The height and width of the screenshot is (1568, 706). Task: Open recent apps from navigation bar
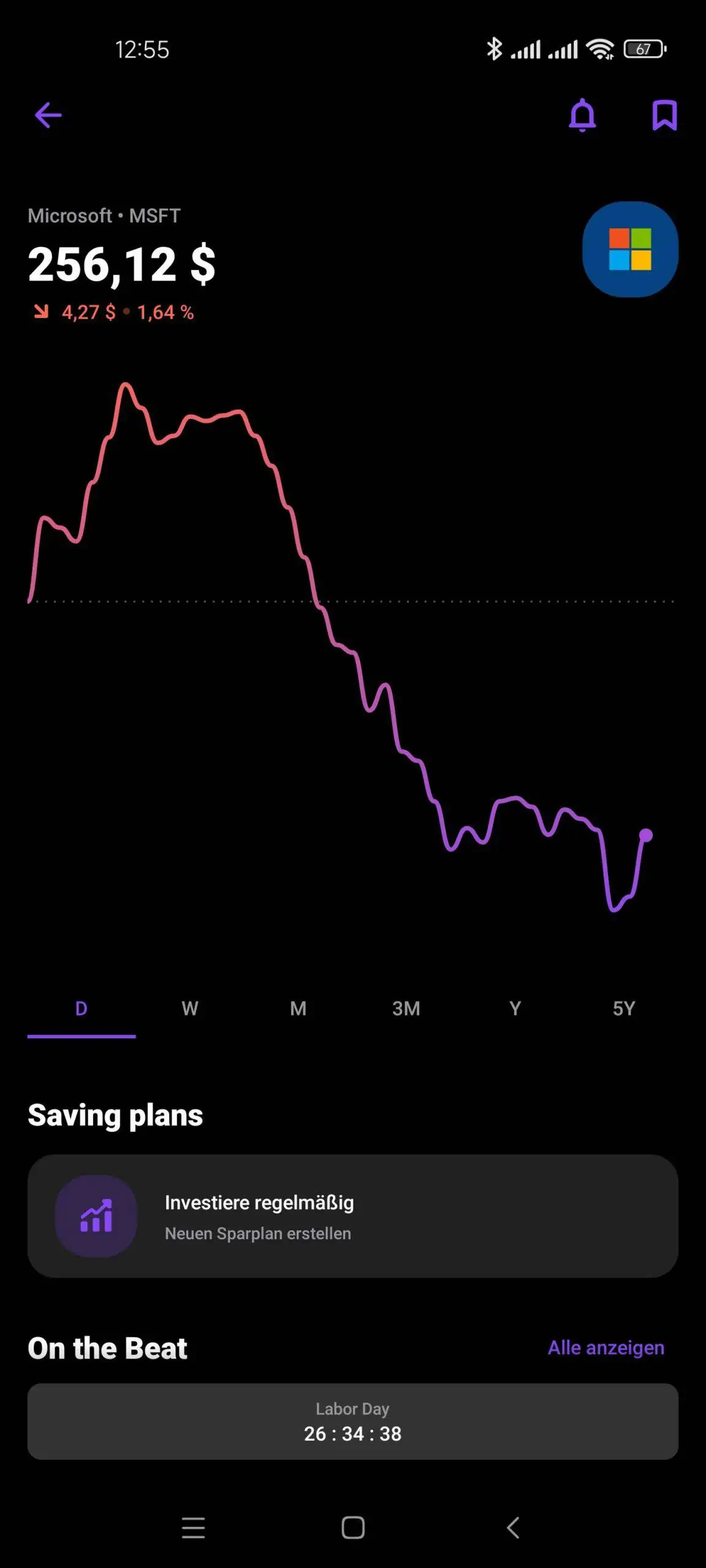(x=194, y=1528)
